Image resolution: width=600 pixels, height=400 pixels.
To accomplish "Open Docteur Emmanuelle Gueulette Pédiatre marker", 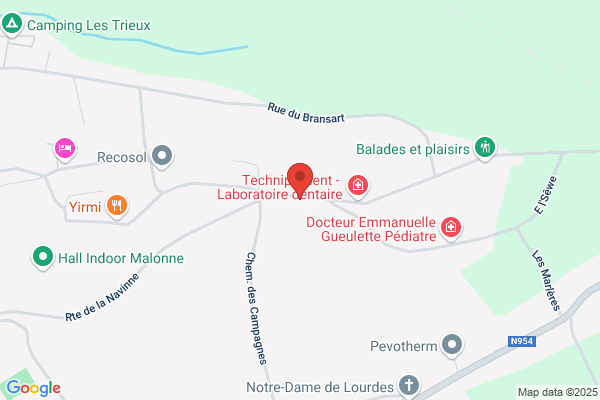I will pyautogui.click(x=451, y=229).
